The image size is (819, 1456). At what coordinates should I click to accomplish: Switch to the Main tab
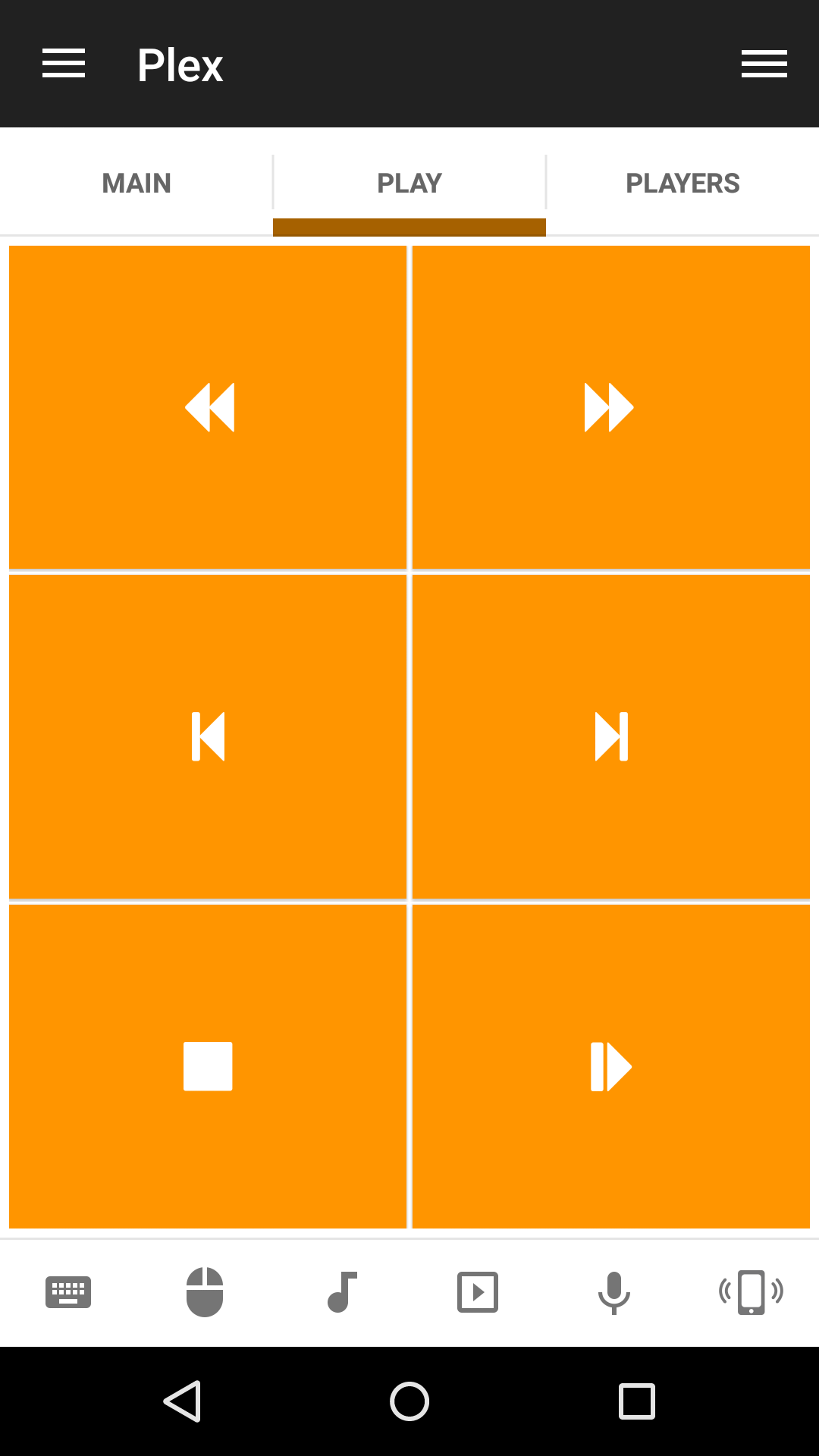[136, 184]
